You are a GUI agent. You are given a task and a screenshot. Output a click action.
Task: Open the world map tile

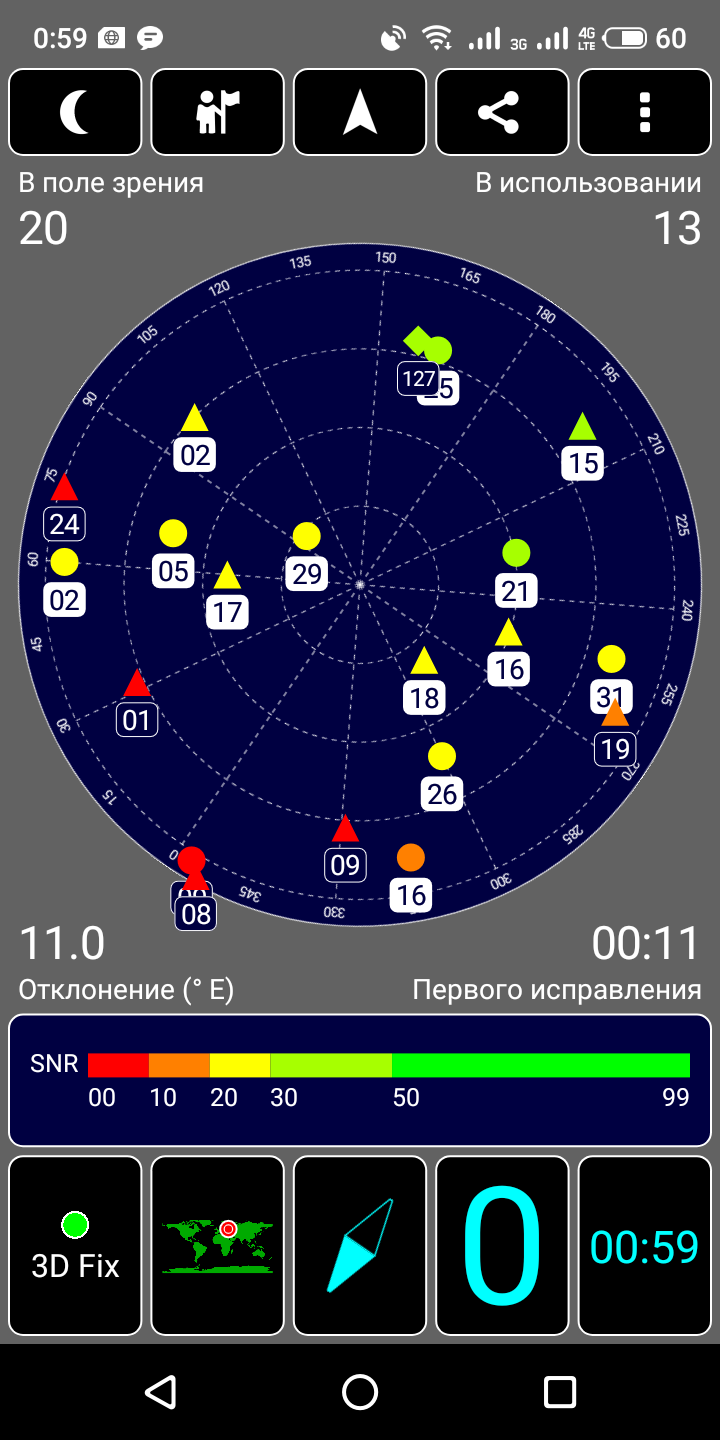217,1245
